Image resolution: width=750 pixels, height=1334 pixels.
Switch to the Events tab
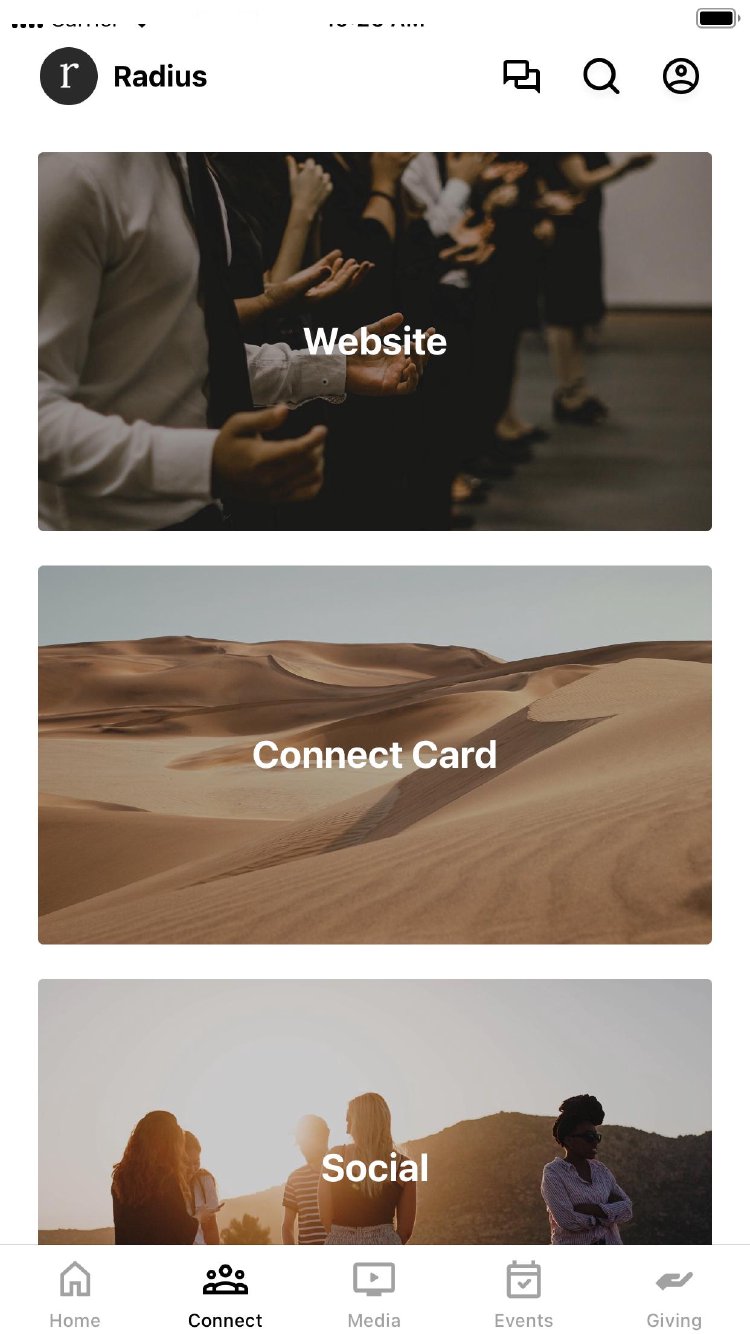point(523,1294)
